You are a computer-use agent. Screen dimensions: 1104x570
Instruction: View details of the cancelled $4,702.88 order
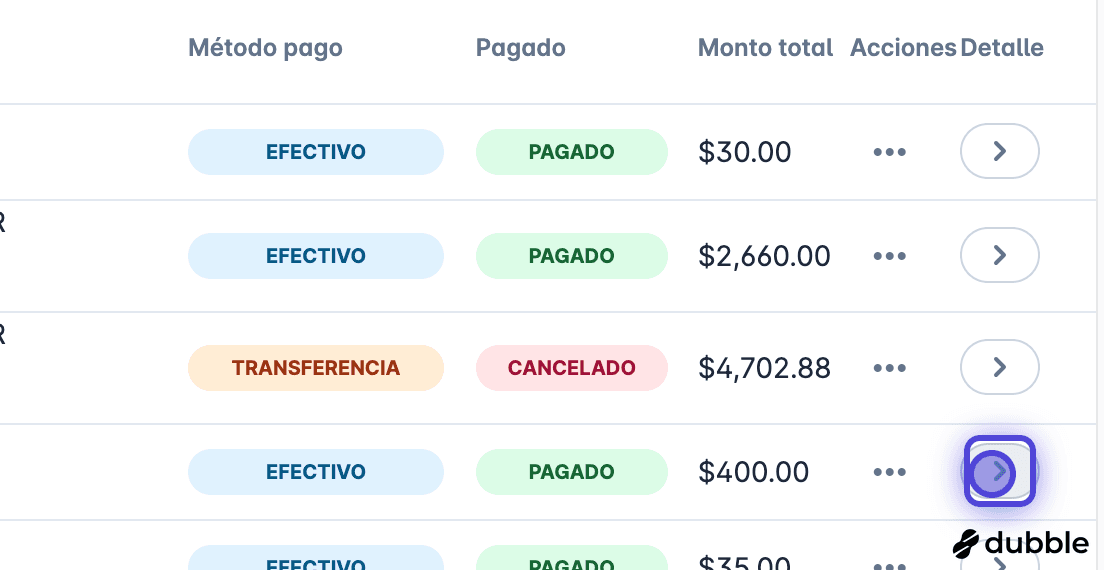[1000, 367]
